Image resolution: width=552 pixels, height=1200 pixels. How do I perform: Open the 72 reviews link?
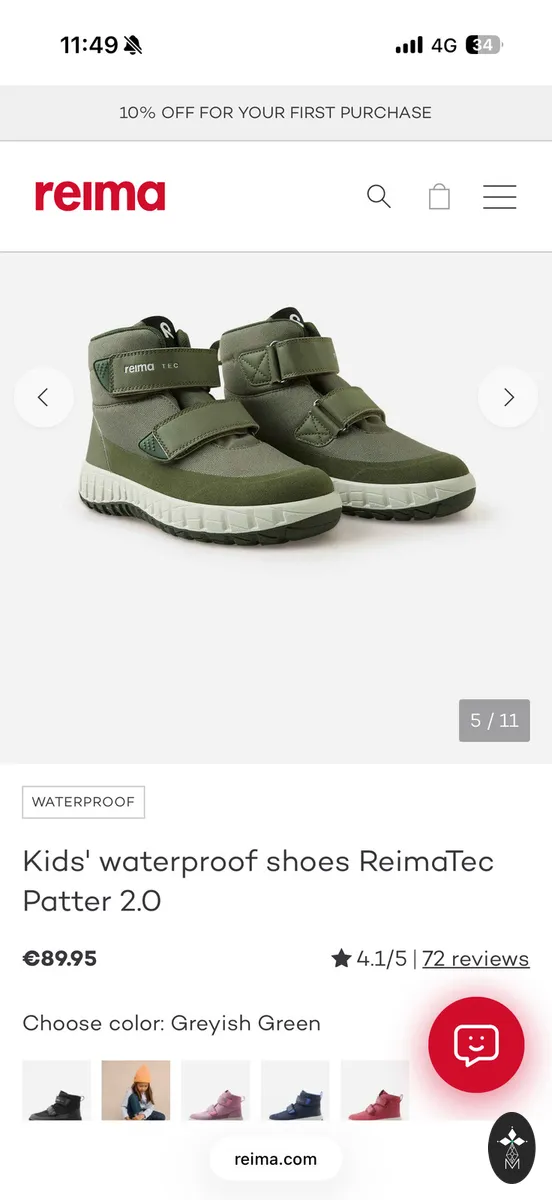click(476, 958)
